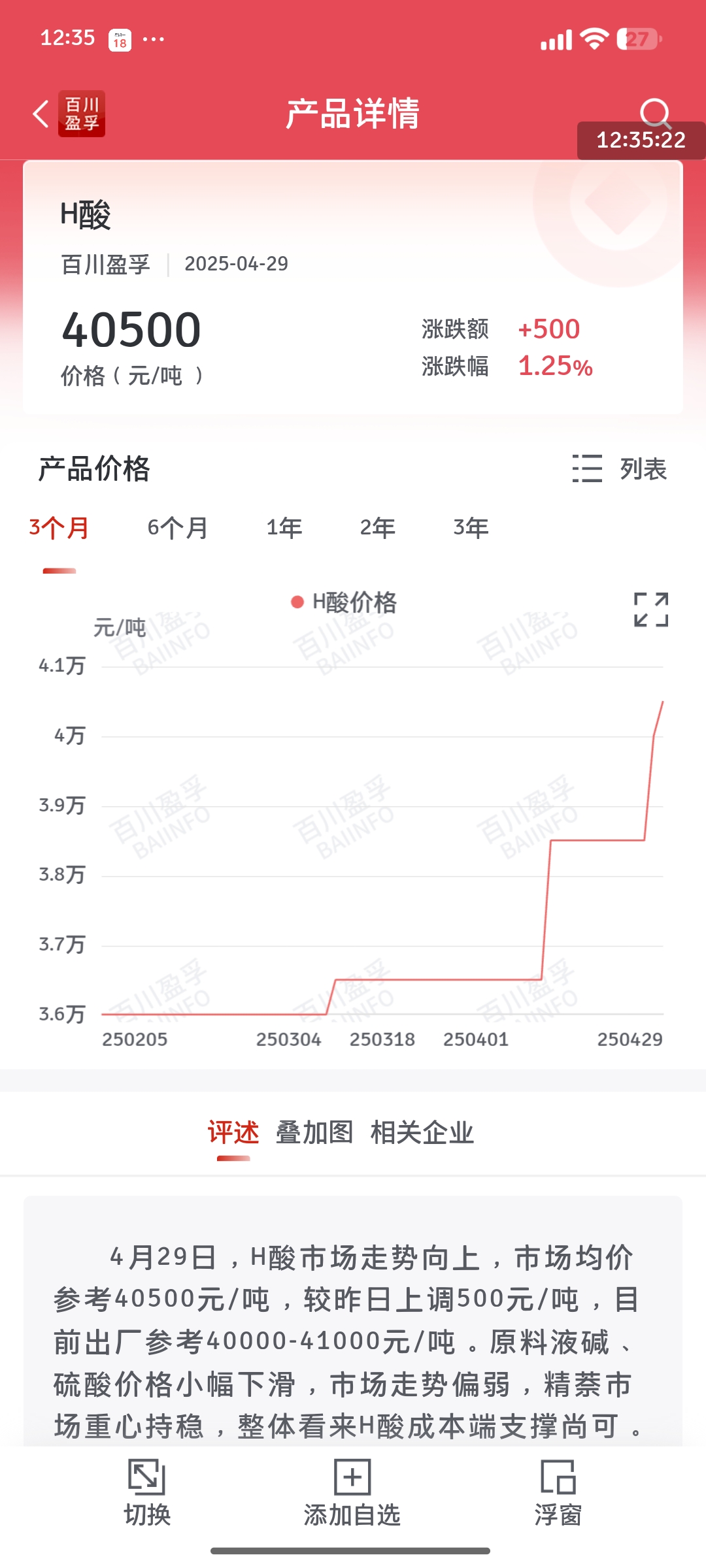Viewport: 706px width, 1568px height.
Task: Expand the chart to fullscreen
Action: [x=651, y=610]
